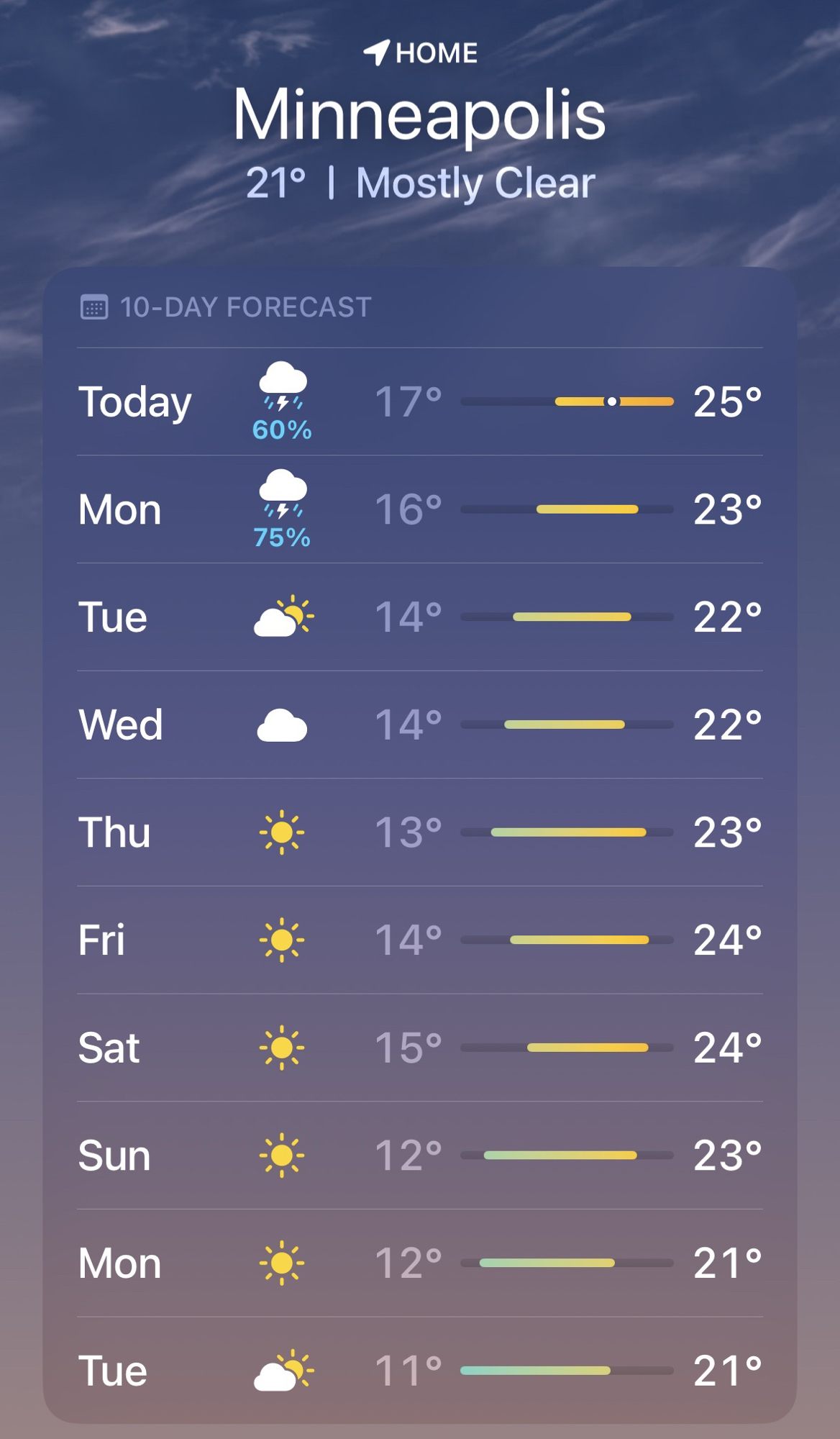Select Fri forecast with 14° low
Screen dimensions: 840x1439
coord(420,940)
